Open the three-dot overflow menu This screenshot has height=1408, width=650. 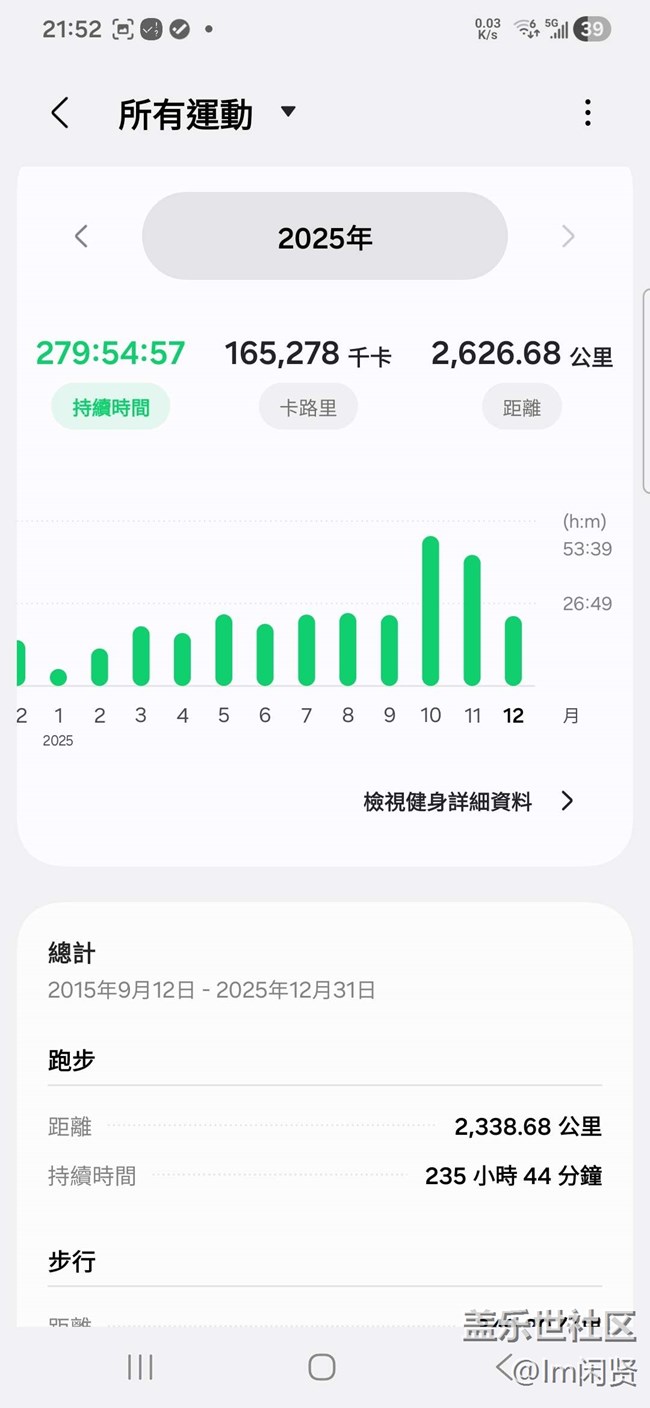pos(588,113)
